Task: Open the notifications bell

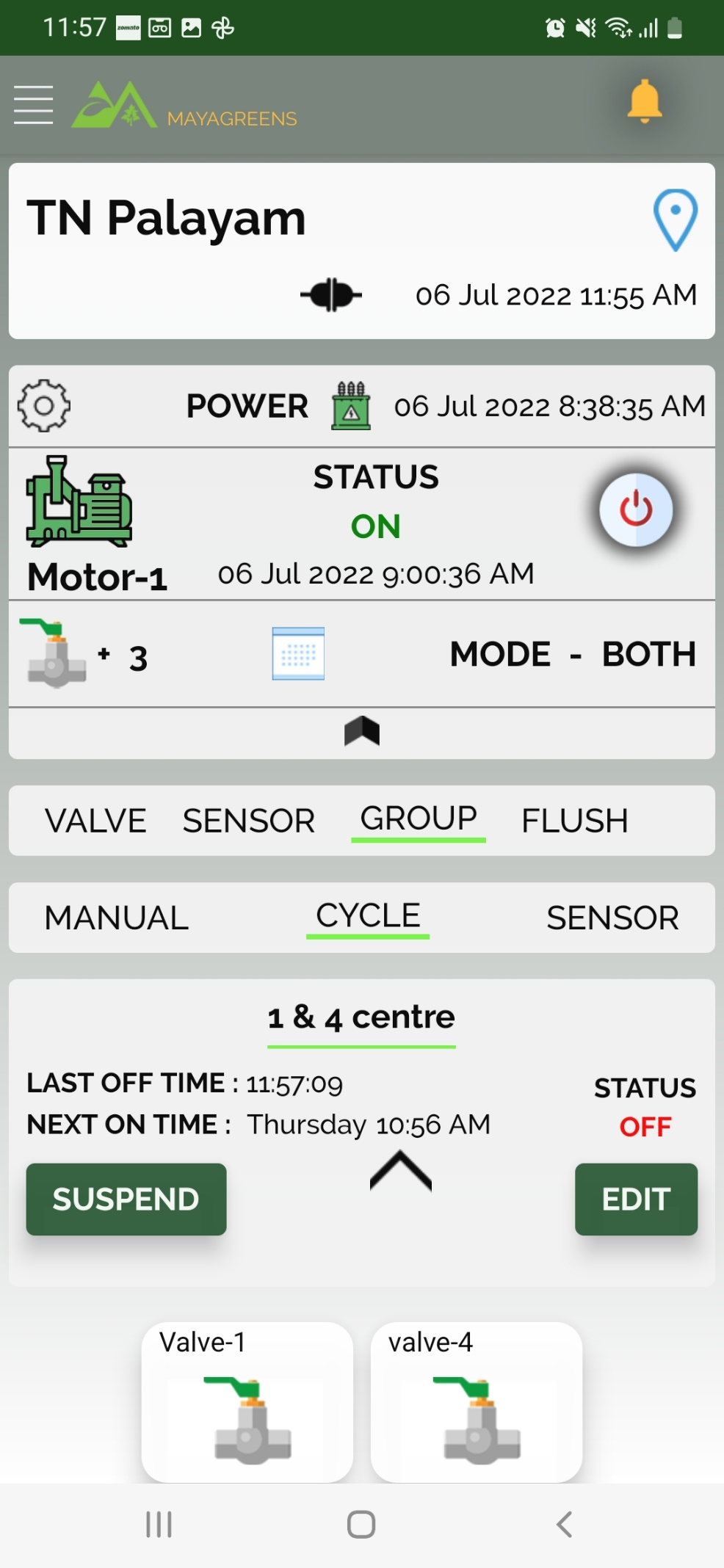Action: click(x=644, y=102)
